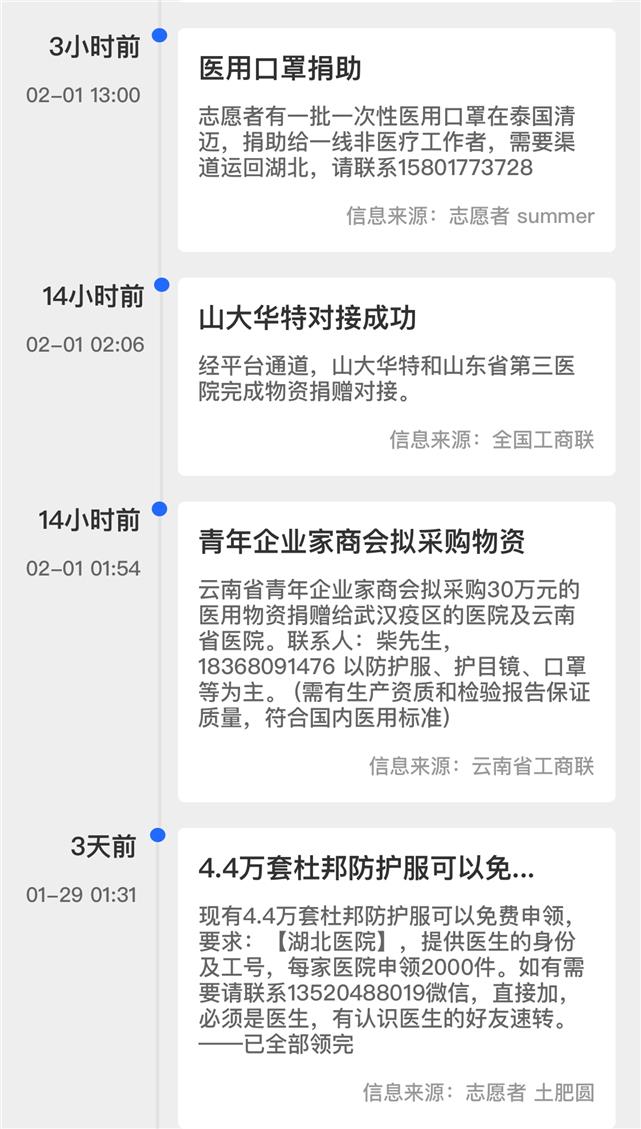Open the 医用口罩捐助 card
Image resolution: width=641 pixels, height=1129 pixels.
396,140
